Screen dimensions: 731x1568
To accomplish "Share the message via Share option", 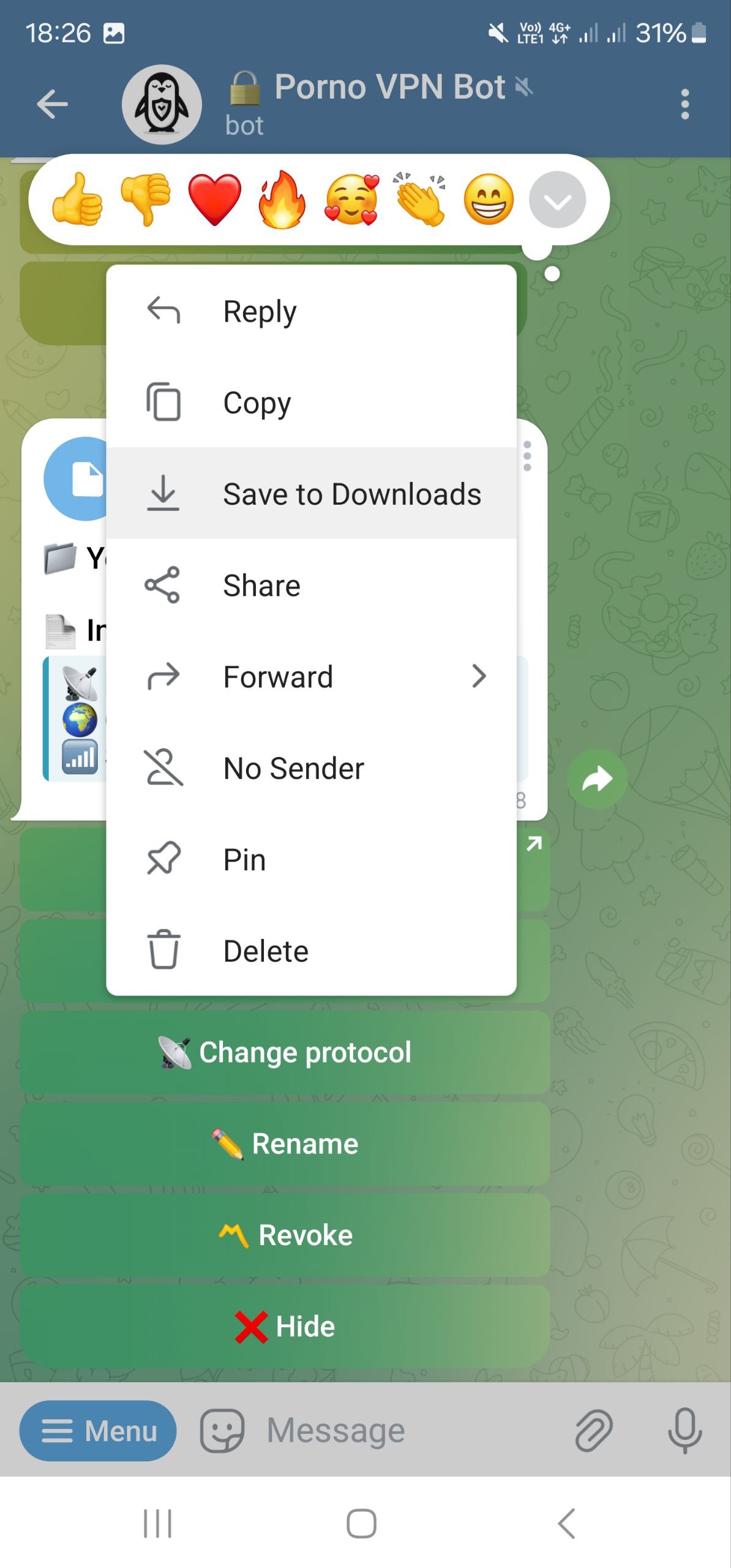I will [x=311, y=585].
